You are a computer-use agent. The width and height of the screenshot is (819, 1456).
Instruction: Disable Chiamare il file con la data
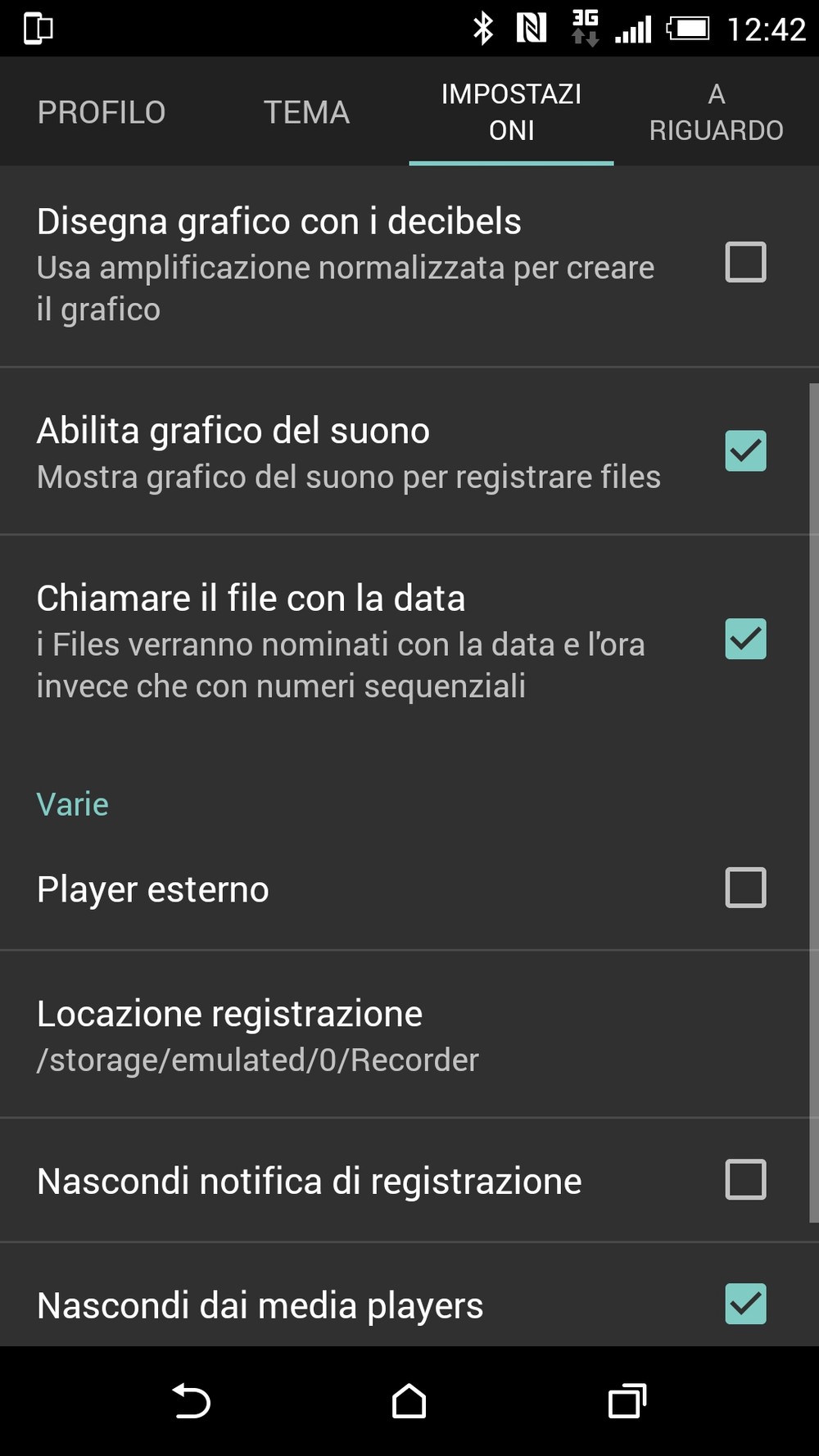pyautogui.click(x=745, y=639)
